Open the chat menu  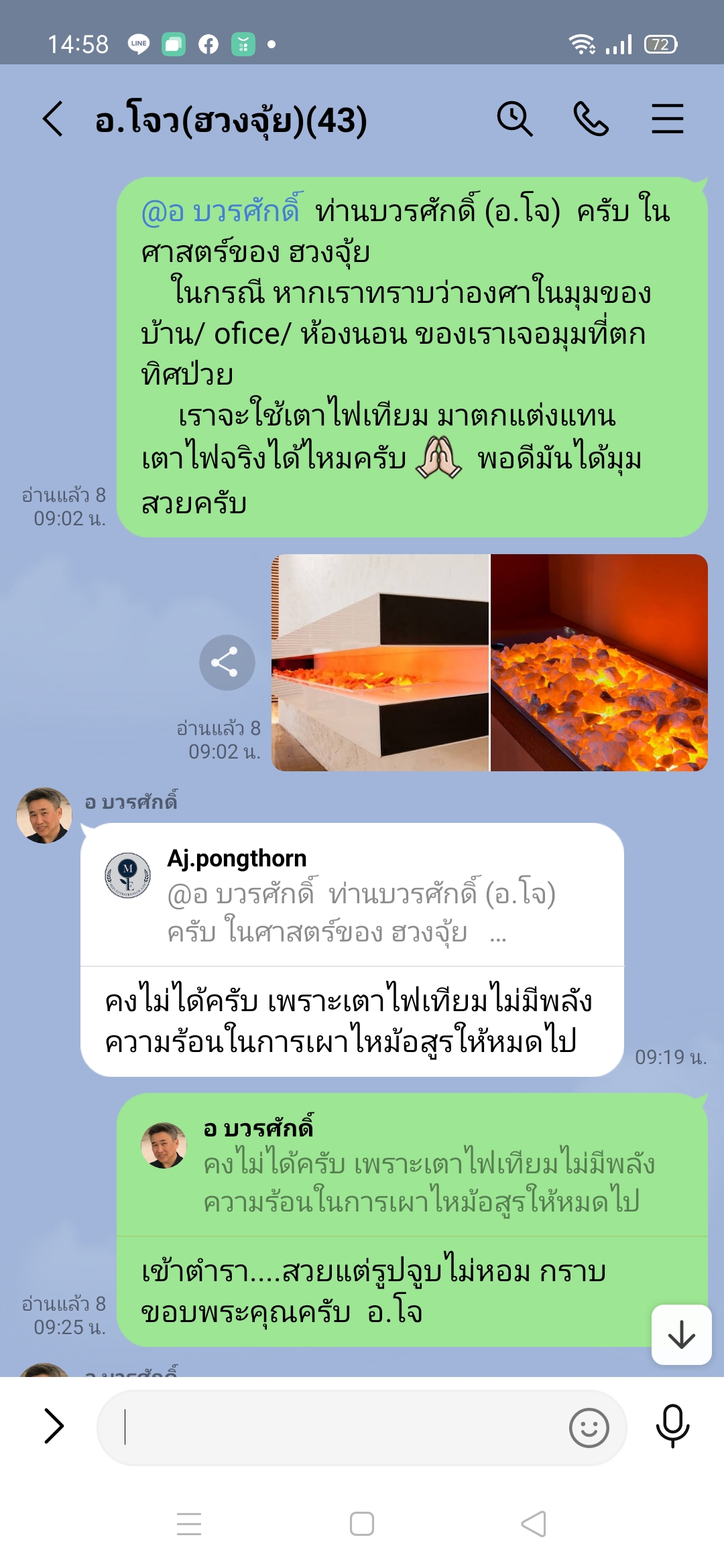click(668, 119)
